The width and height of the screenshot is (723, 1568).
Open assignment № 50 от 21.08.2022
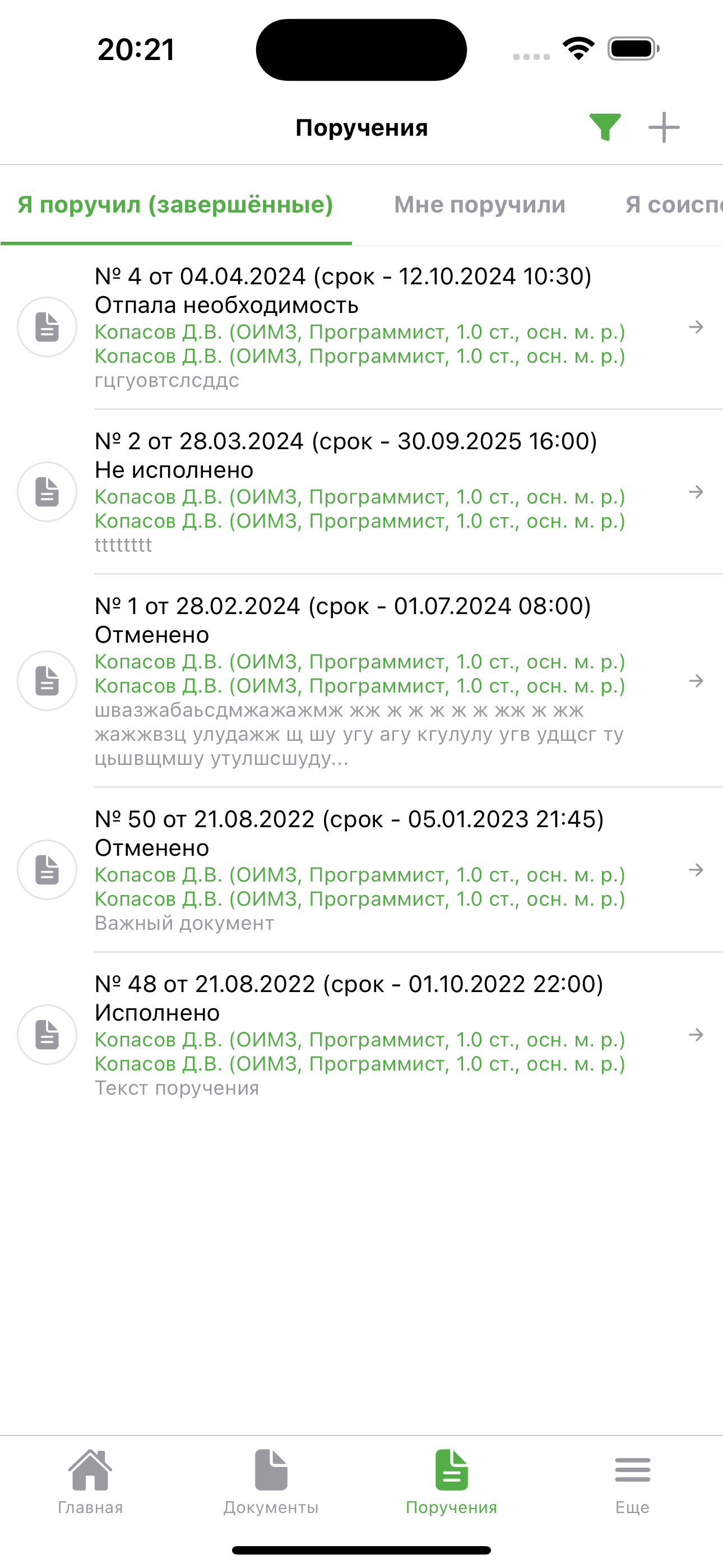[361, 870]
